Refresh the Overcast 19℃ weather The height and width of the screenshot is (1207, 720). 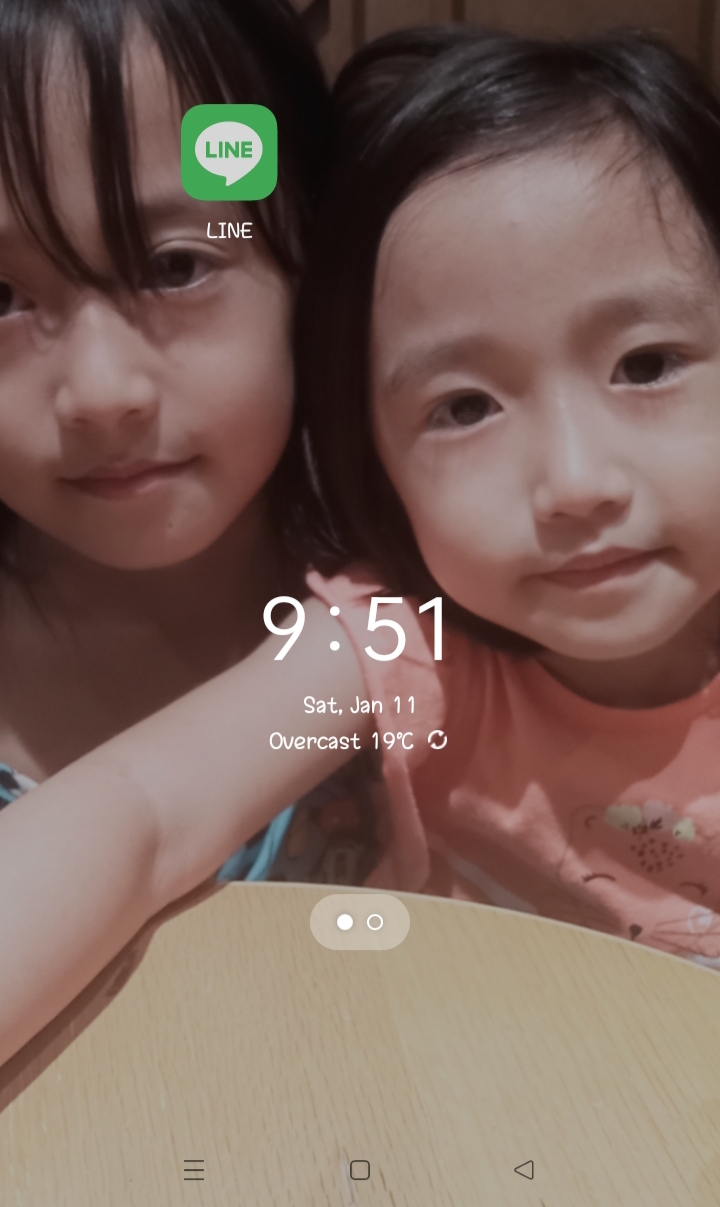point(437,740)
